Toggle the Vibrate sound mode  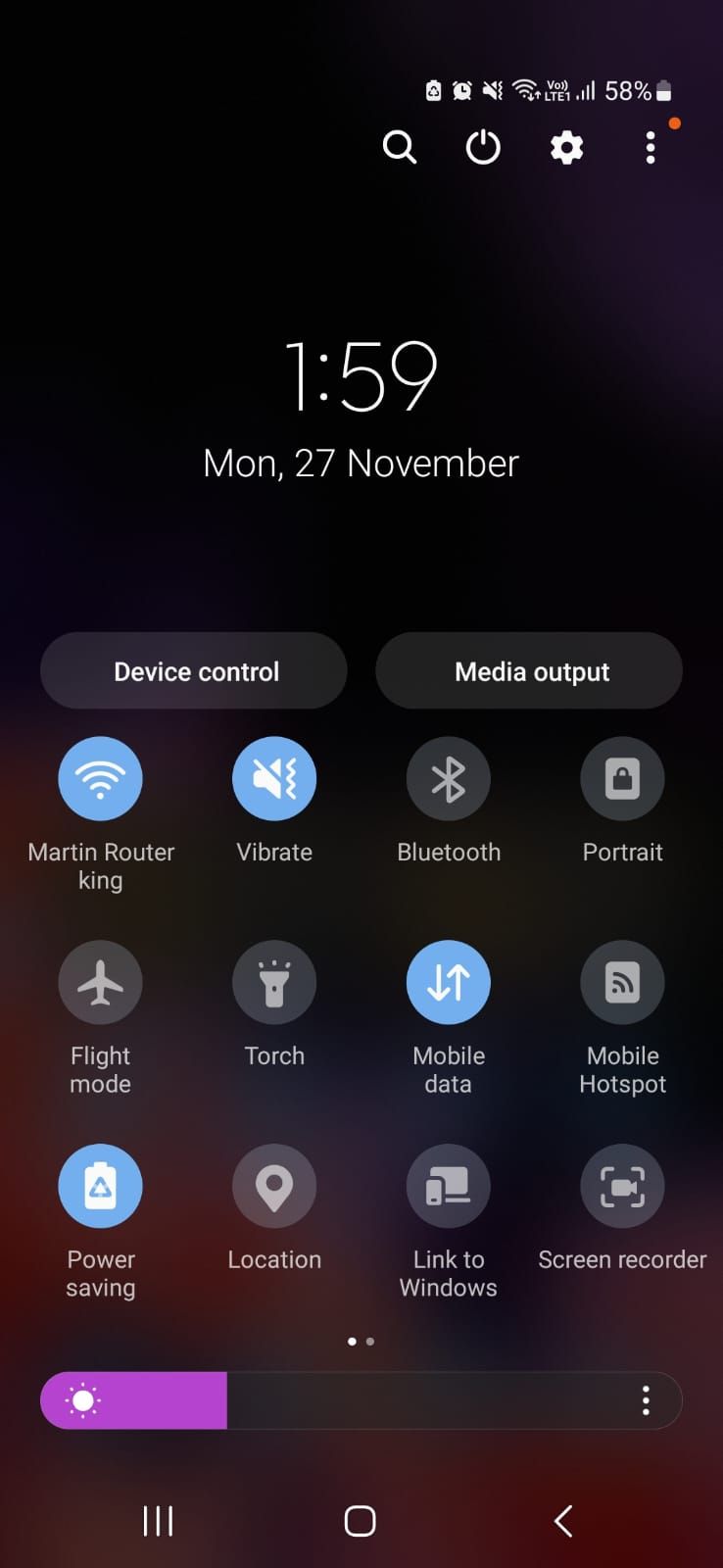274,779
